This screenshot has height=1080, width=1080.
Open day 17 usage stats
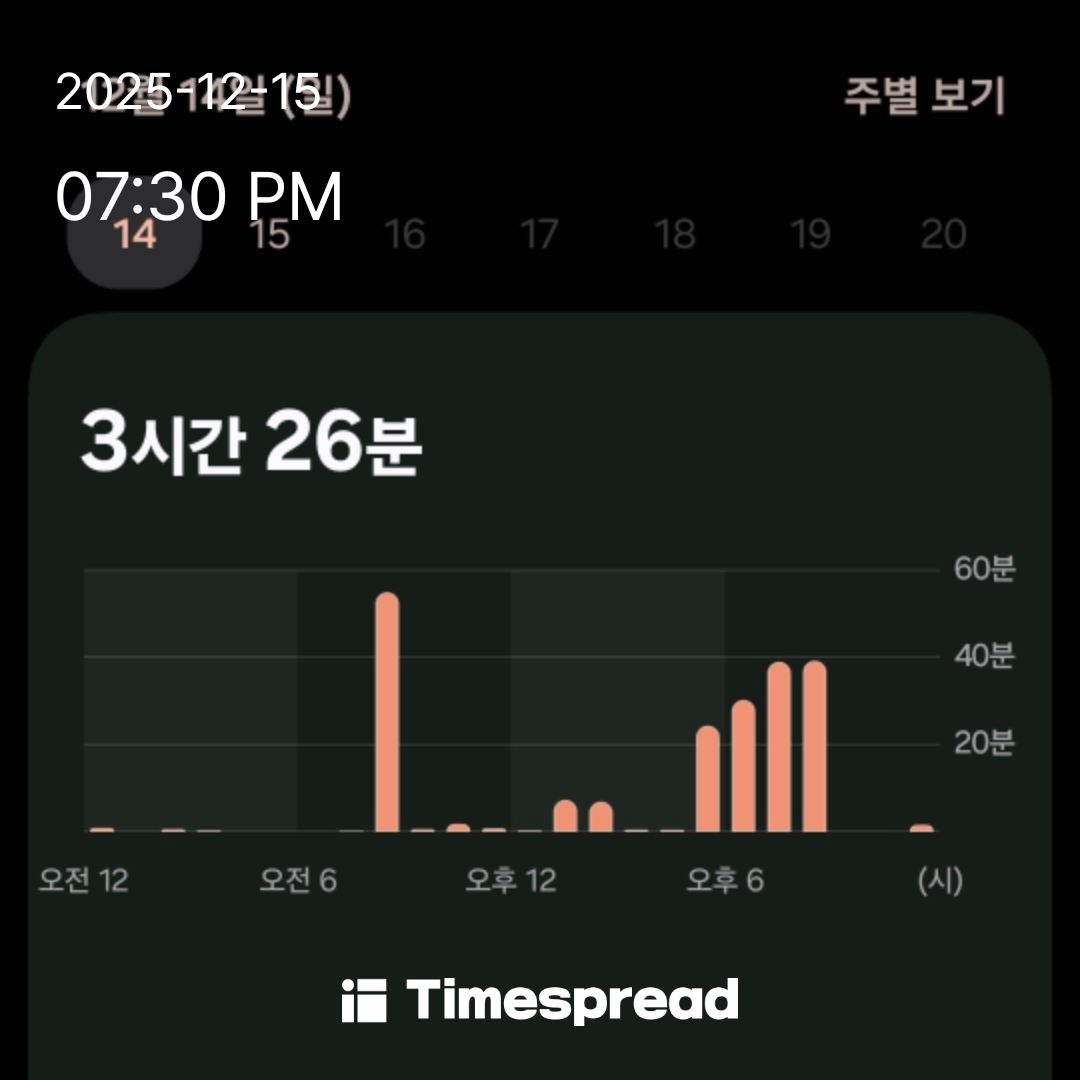(540, 235)
